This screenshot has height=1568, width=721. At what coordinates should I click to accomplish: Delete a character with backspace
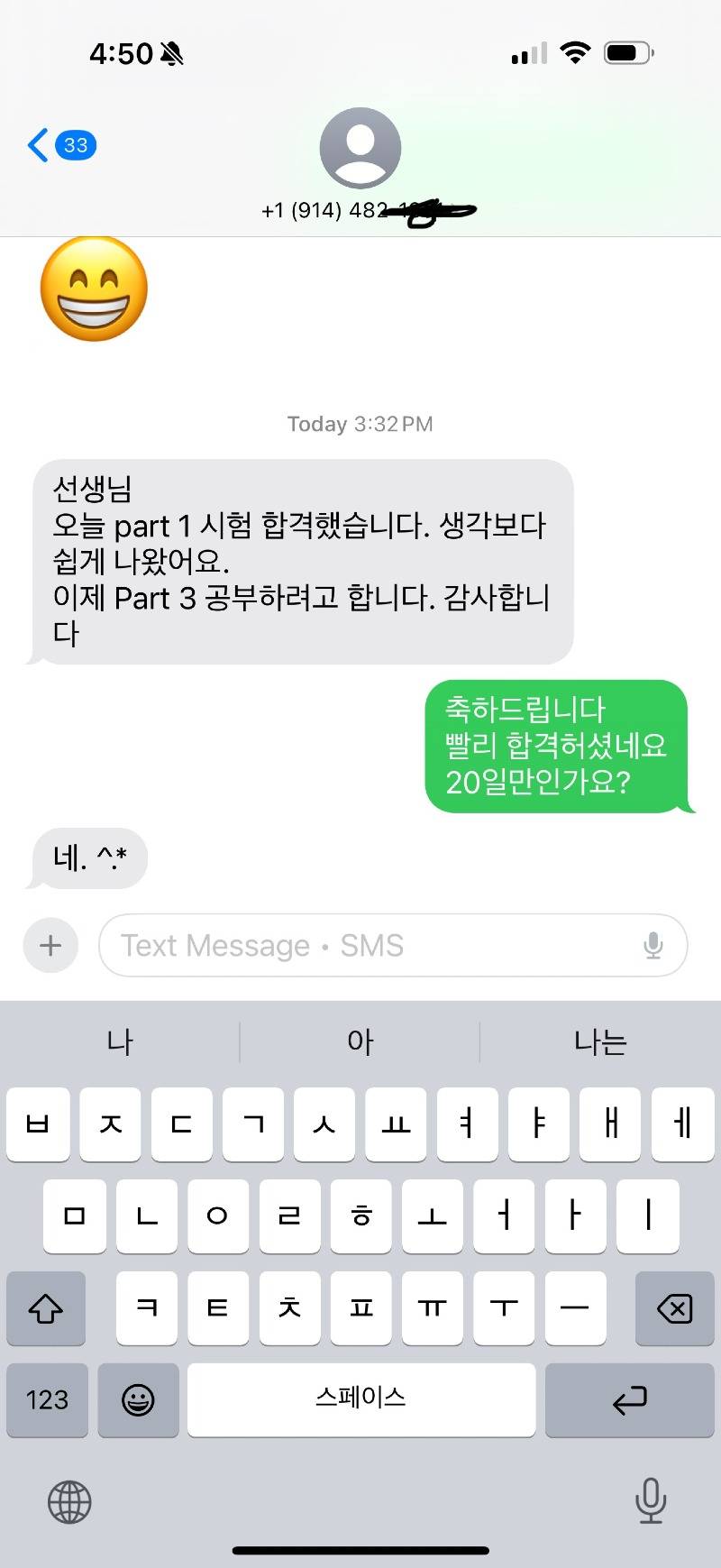pos(674,1307)
